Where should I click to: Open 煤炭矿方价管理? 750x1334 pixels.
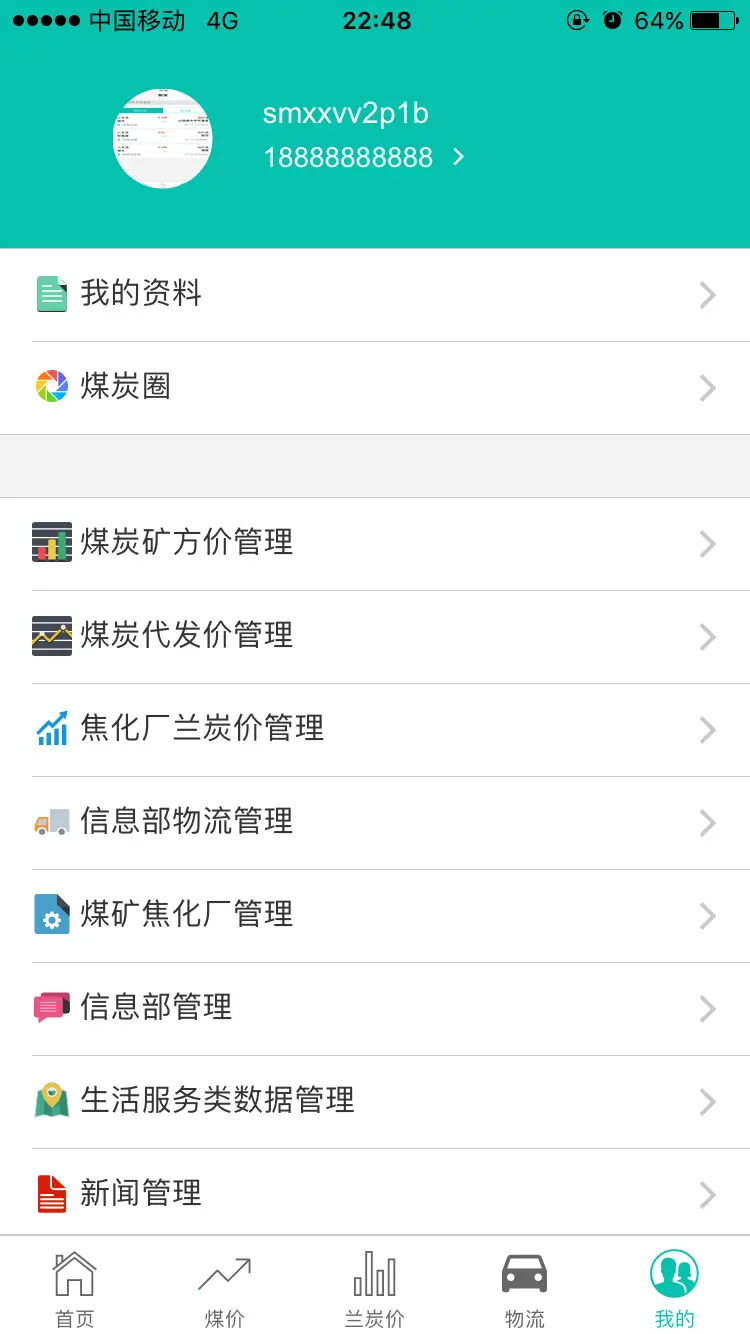[x=375, y=544]
